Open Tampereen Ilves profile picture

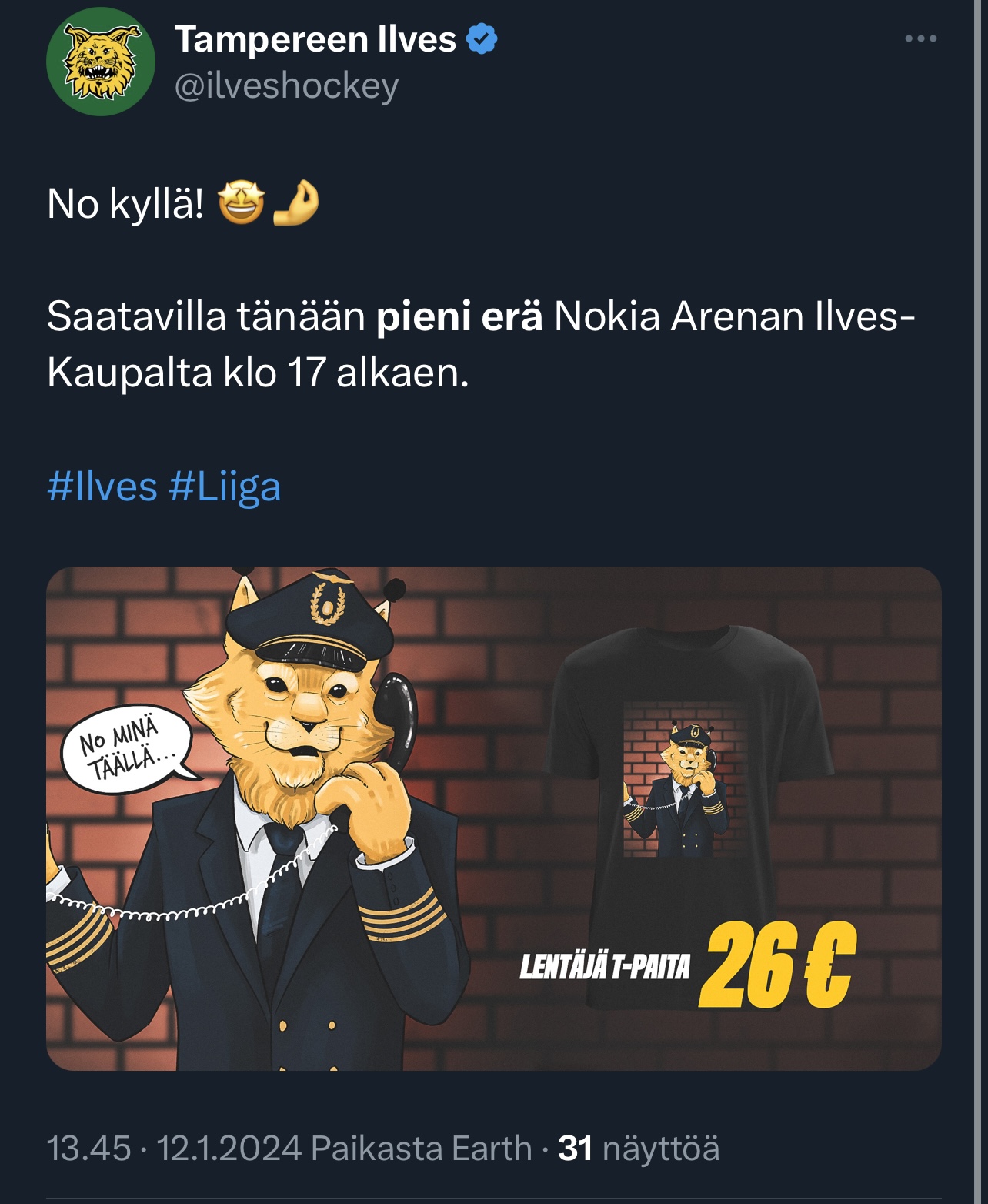101,62
